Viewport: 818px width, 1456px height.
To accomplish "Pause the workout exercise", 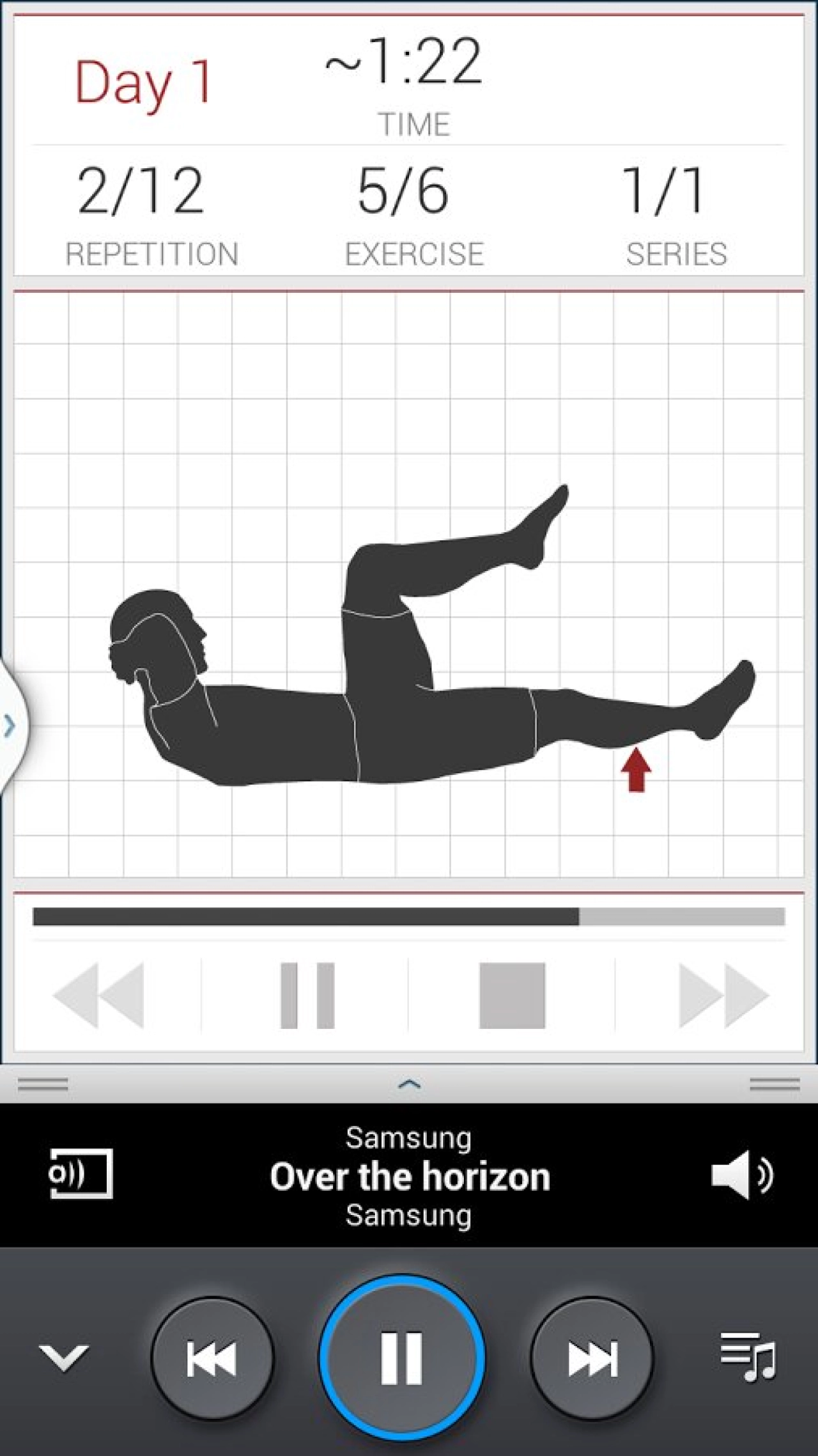I will click(307, 995).
